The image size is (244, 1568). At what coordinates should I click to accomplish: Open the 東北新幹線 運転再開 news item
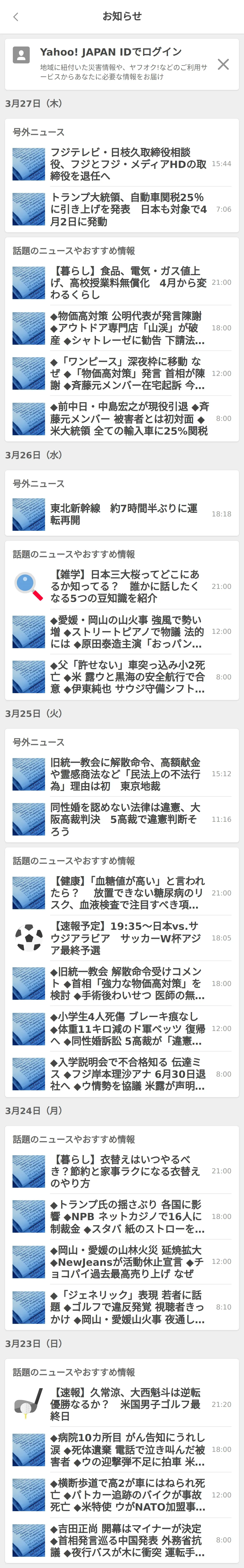click(x=128, y=514)
